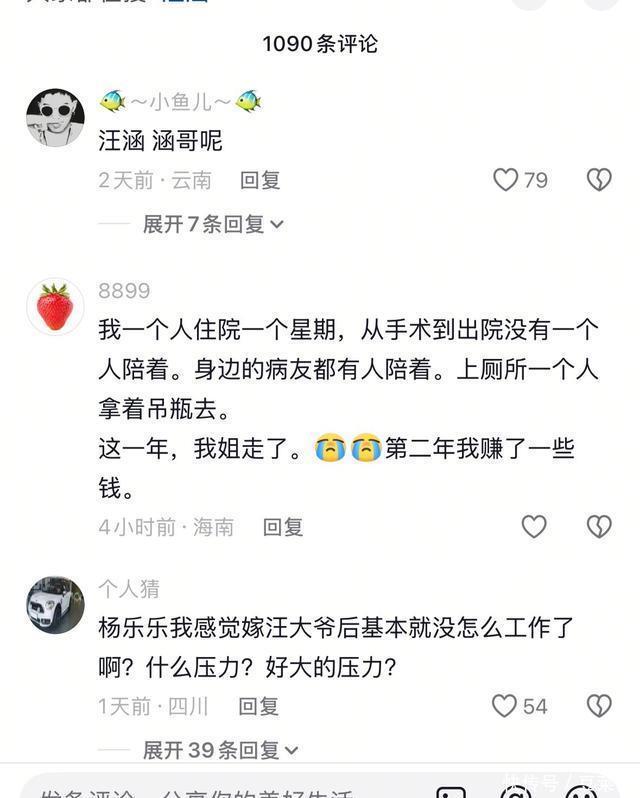Screen dimensions: 640x798
Task: Open 小鱼儿's profile avatar
Action: pyautogui.click(x=55, y=117)
